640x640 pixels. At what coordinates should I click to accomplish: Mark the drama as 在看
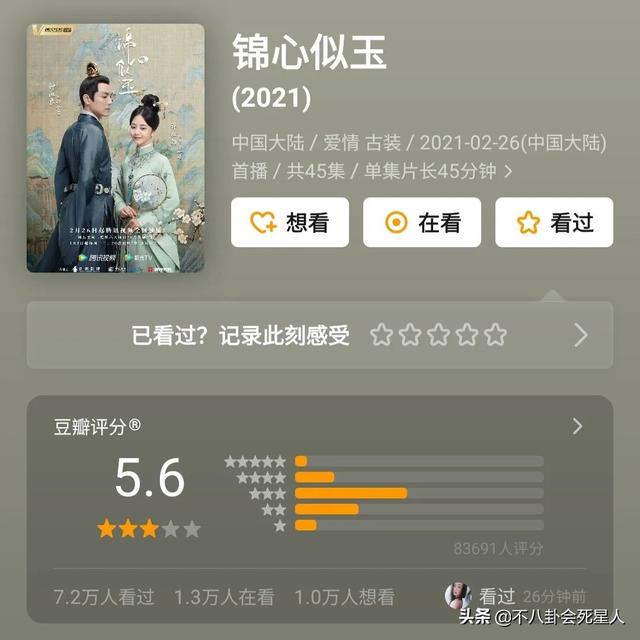click(421, 222)
